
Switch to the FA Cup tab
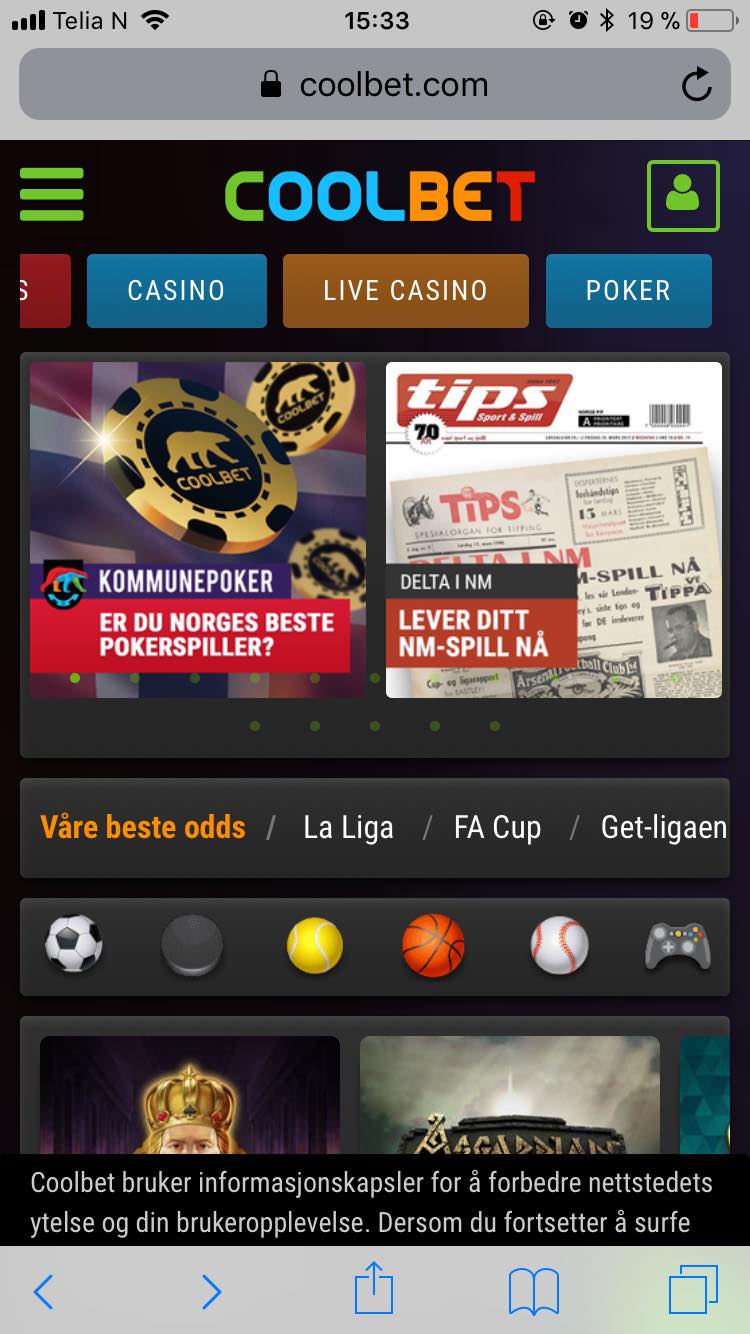click(x=497, y=828)
